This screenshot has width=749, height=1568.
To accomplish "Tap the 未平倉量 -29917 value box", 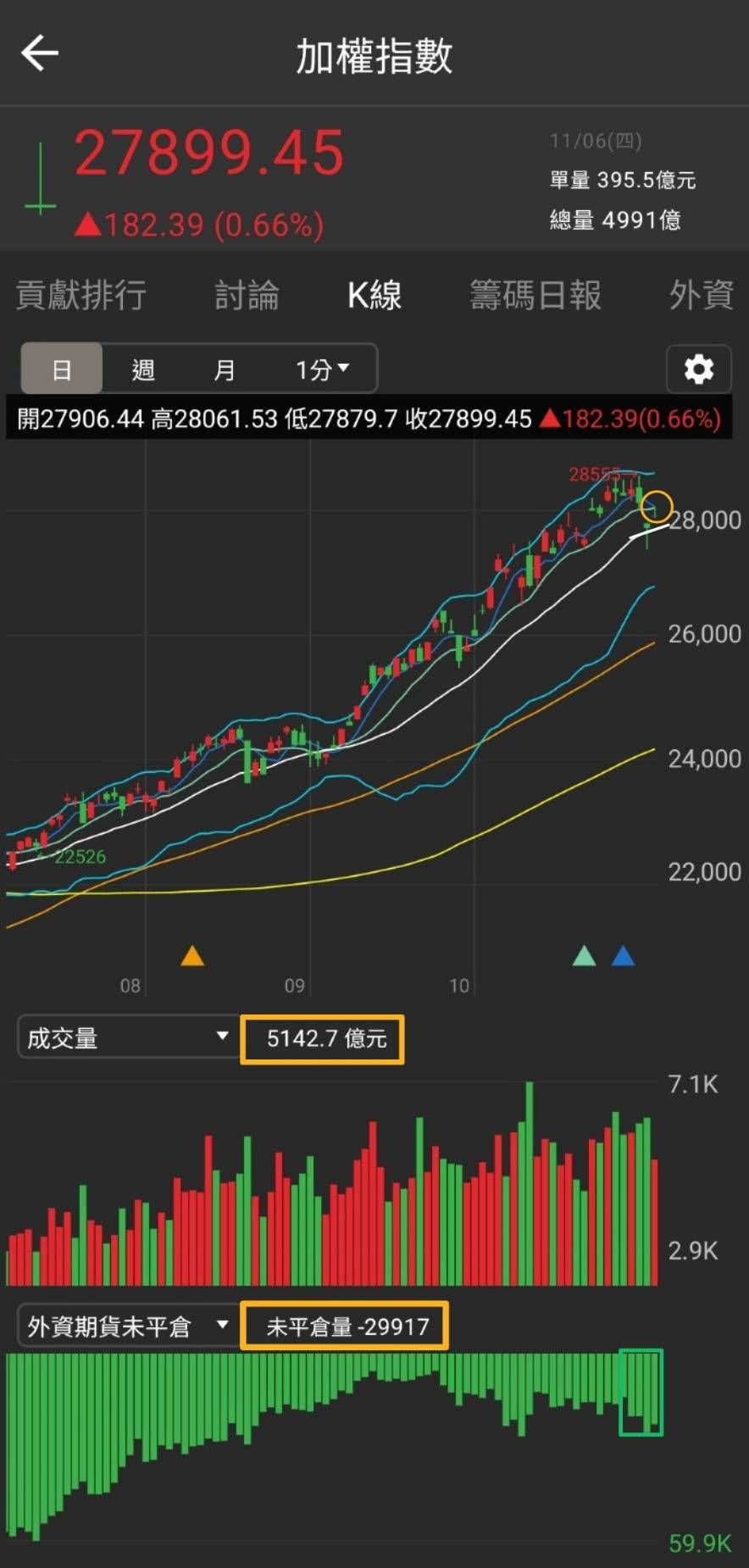I will 346,1325.
